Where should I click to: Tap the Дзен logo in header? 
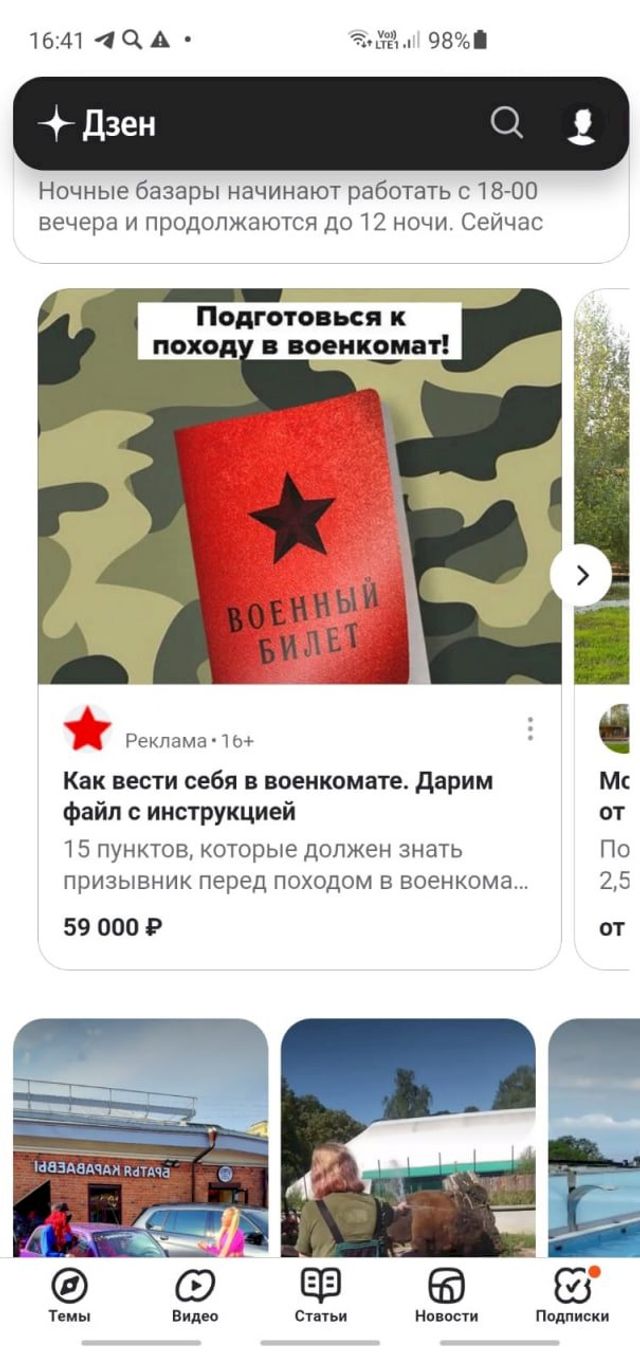pos(97,124)
